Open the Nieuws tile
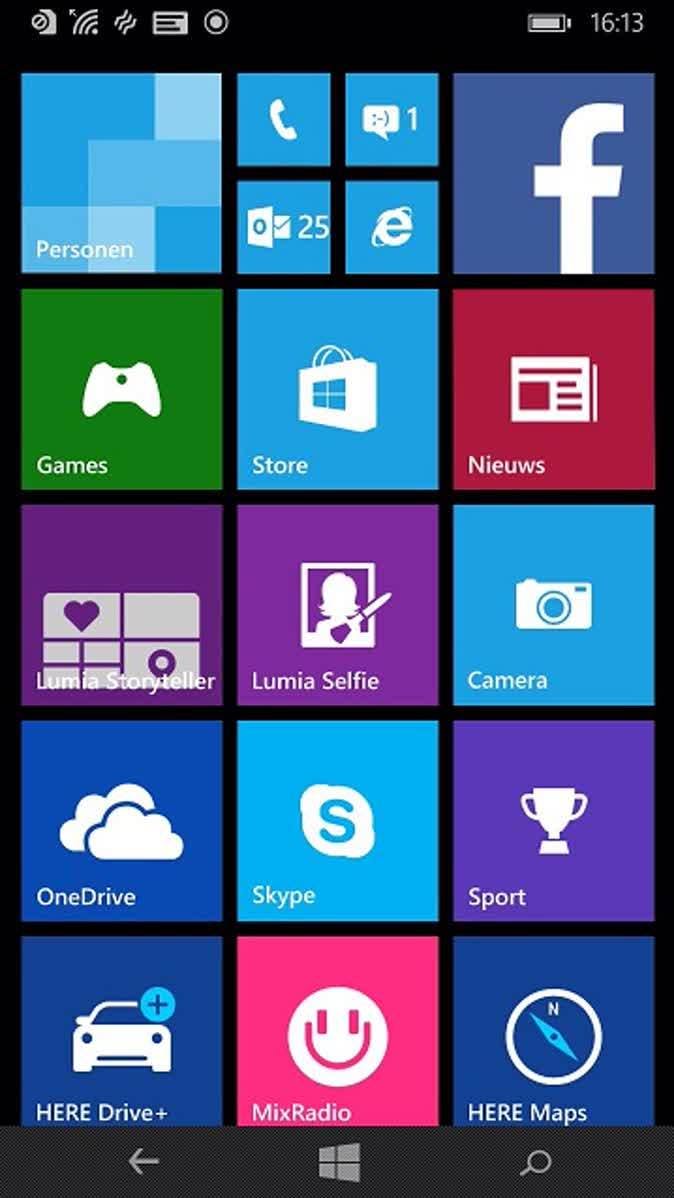Screen dimensions: 674x1198 (553, 389)
